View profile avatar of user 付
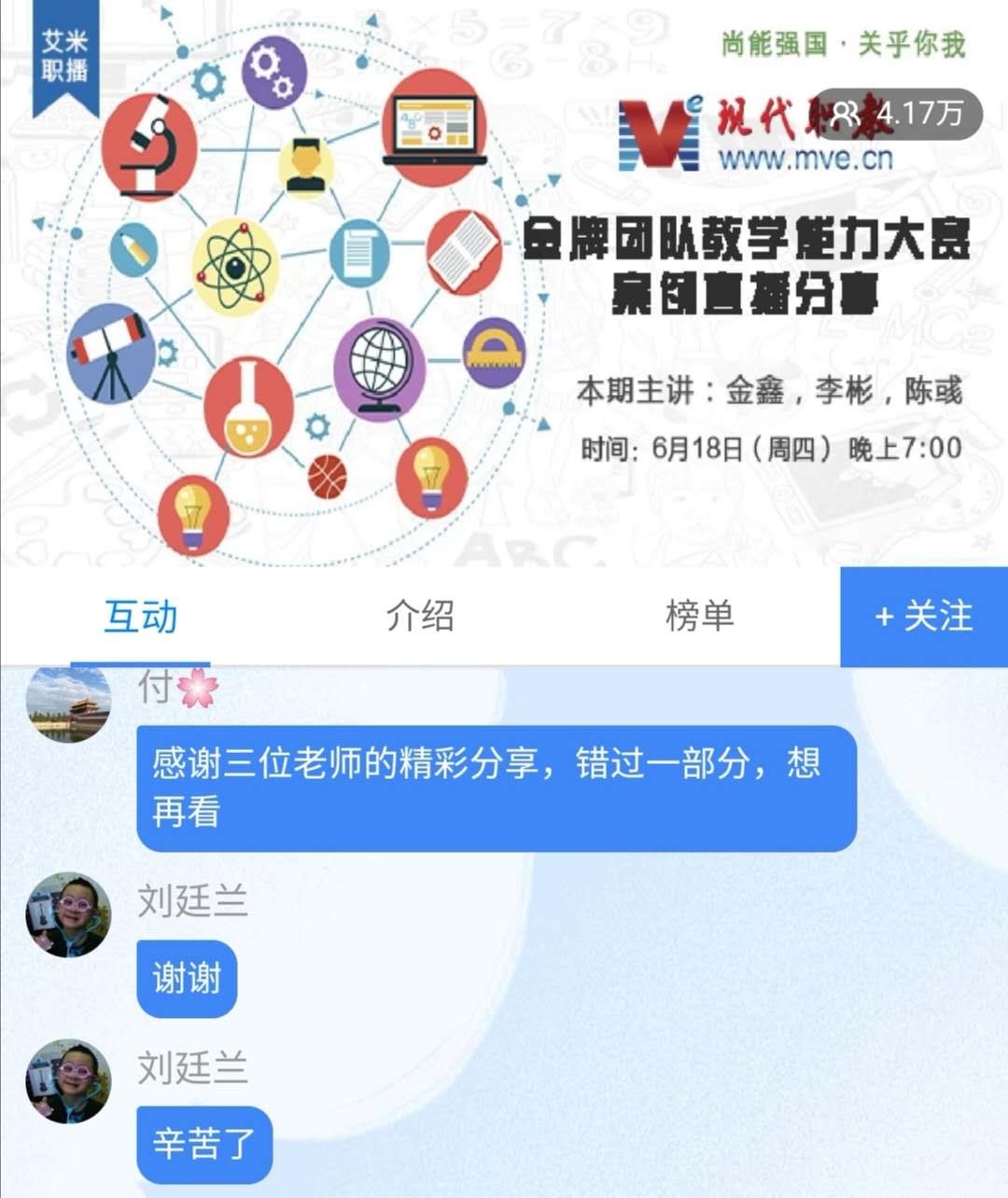The image size is (1008, 1198). [x=68, y=704]
